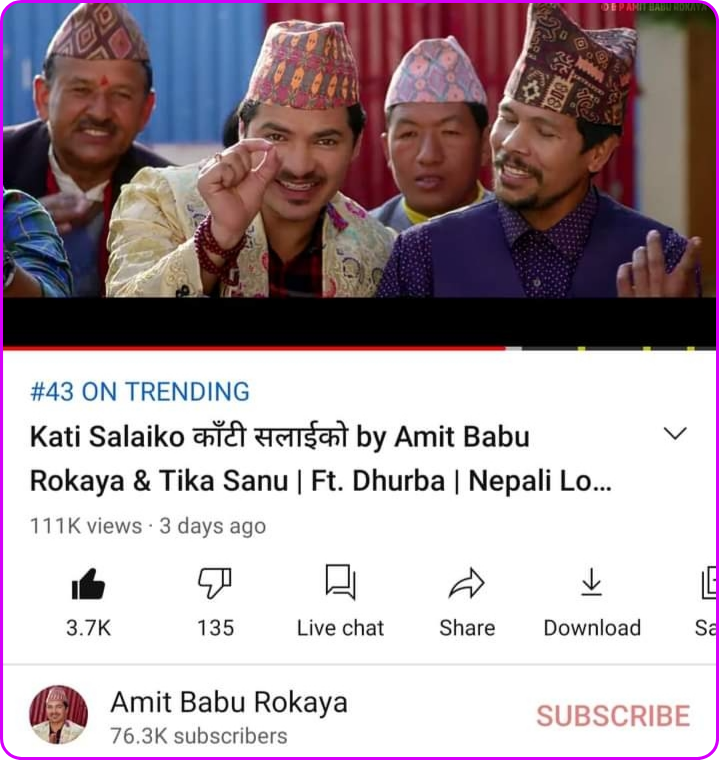Image resolution: width=719 pixels, height=760 pixels.
Task: Seek using the red progress bar
Action: [255, 348]
